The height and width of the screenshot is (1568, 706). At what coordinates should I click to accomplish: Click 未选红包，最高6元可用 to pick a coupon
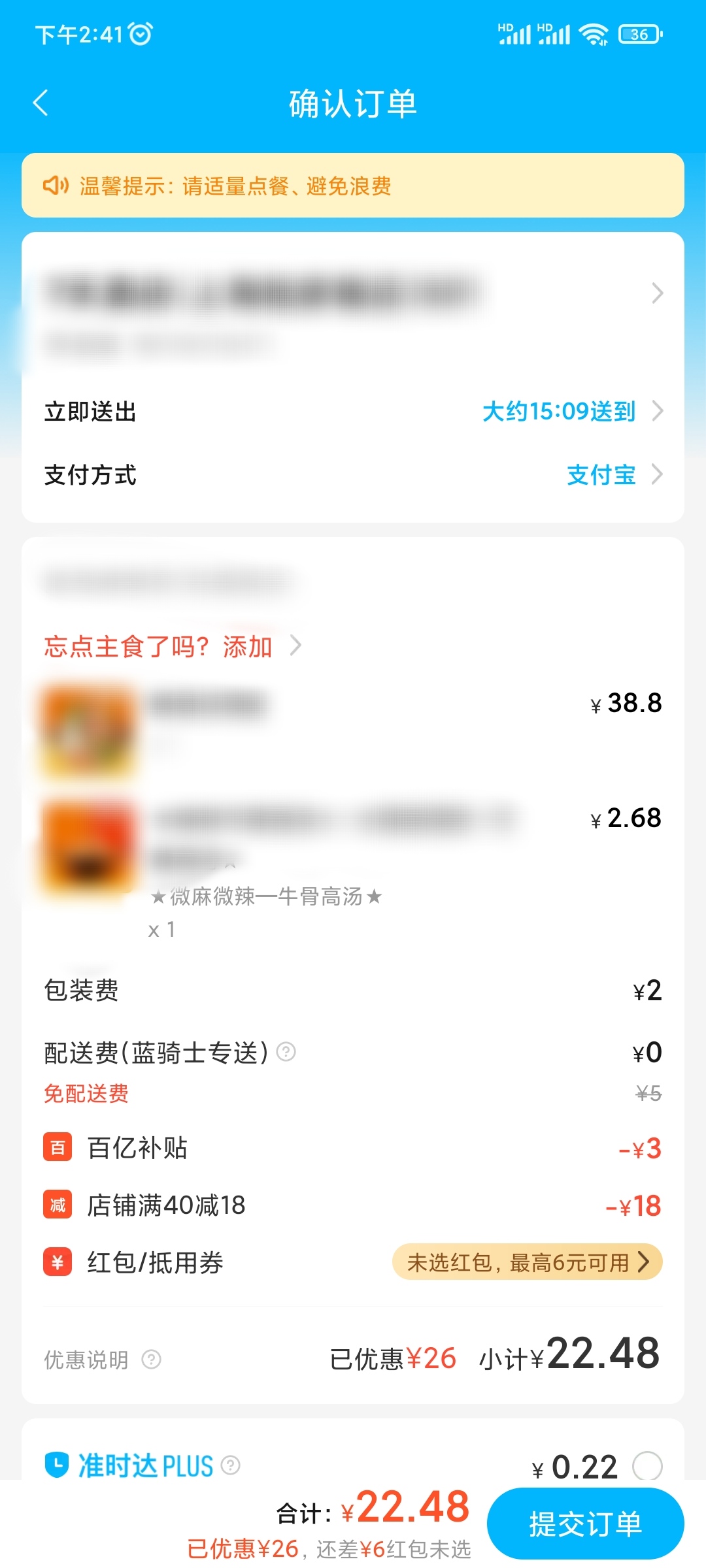516,1262
